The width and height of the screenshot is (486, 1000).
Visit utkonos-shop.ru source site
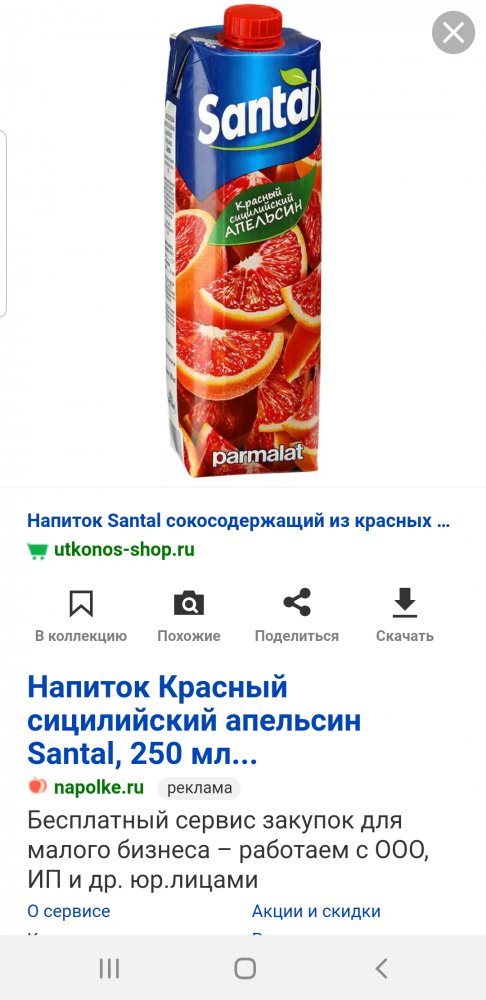tap(110, 550)
